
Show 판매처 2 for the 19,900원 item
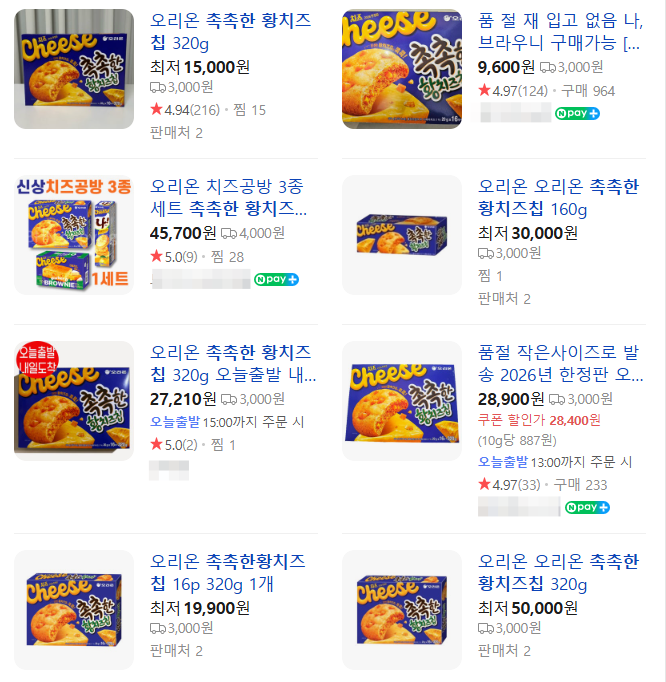176,651
